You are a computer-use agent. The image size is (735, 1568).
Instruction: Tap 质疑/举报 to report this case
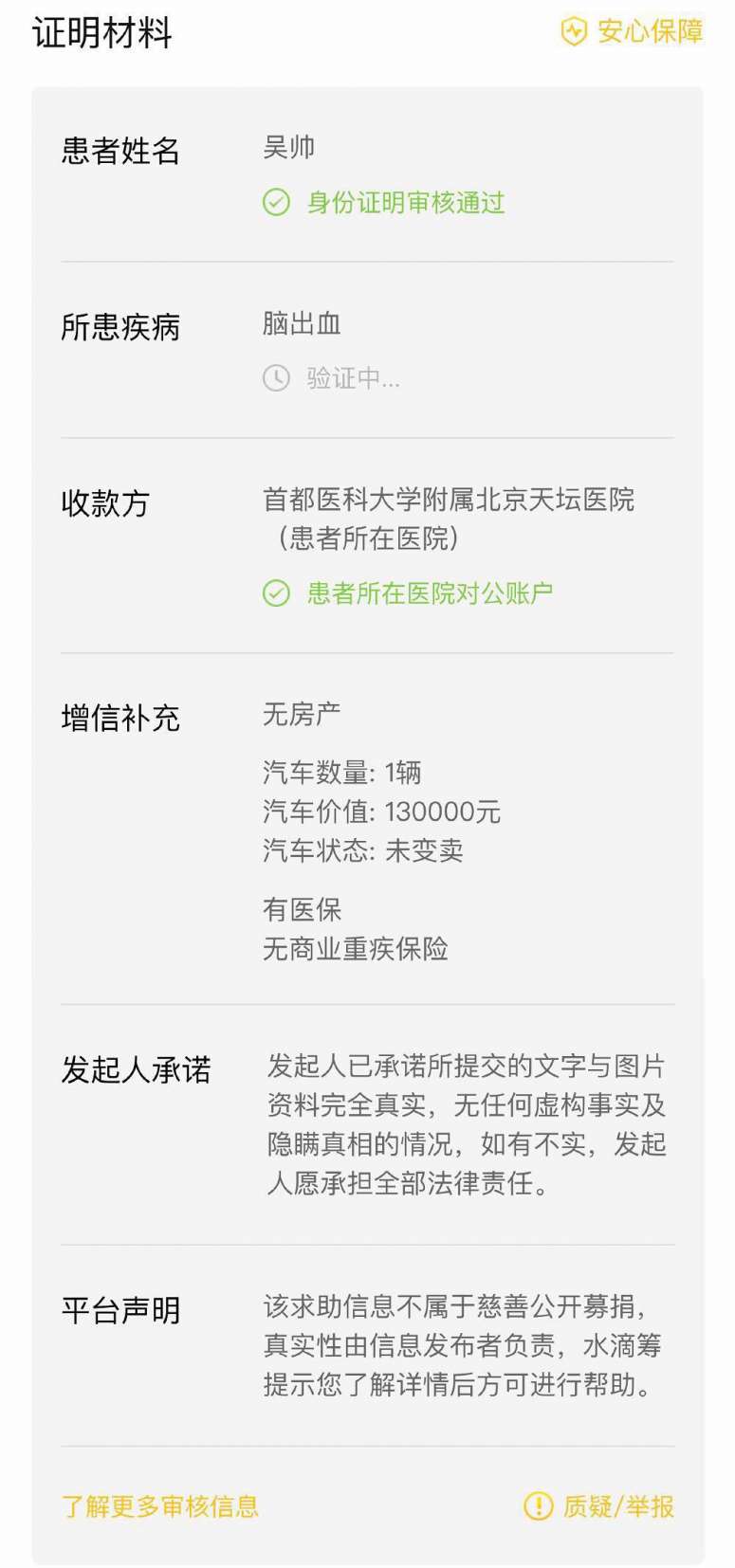599,1505
